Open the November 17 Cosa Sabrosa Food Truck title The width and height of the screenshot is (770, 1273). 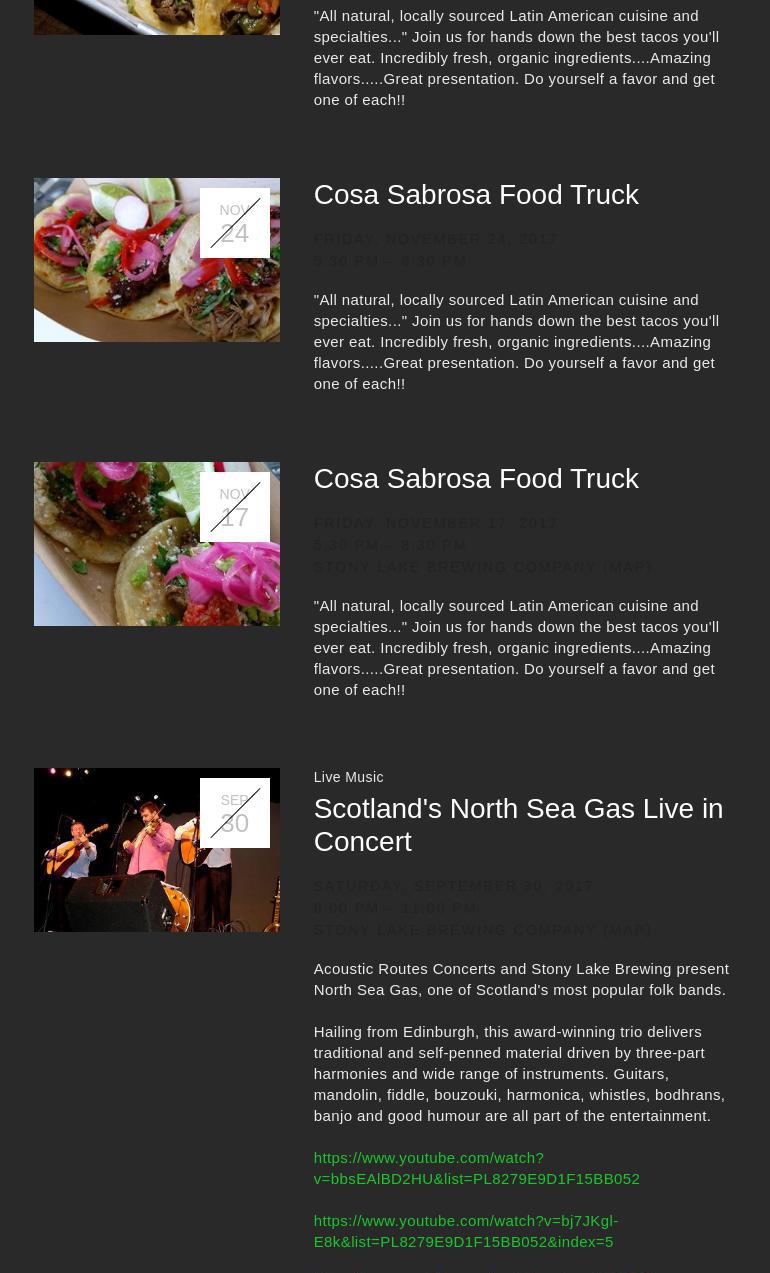coord(476,479)
